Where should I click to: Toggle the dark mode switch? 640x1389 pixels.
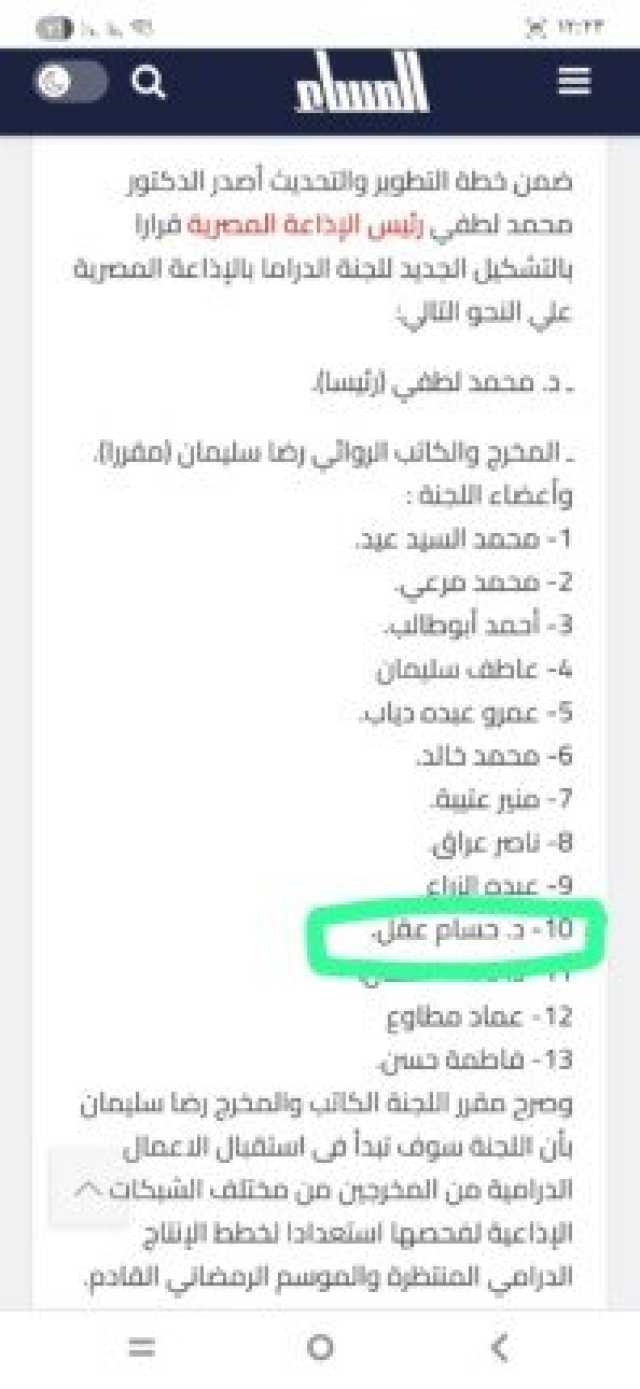tap(71, 83)
